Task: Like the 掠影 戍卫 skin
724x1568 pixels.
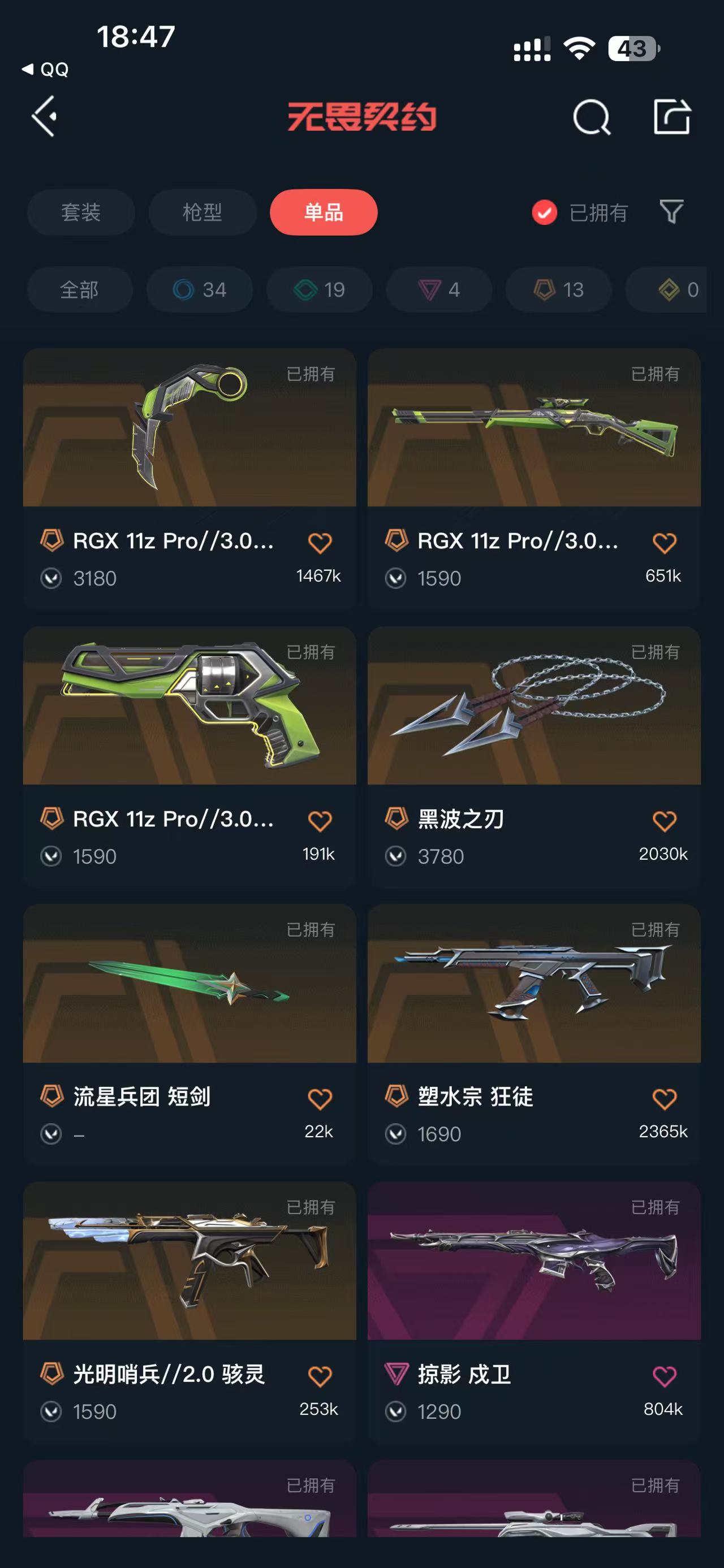Action: 664,1376
